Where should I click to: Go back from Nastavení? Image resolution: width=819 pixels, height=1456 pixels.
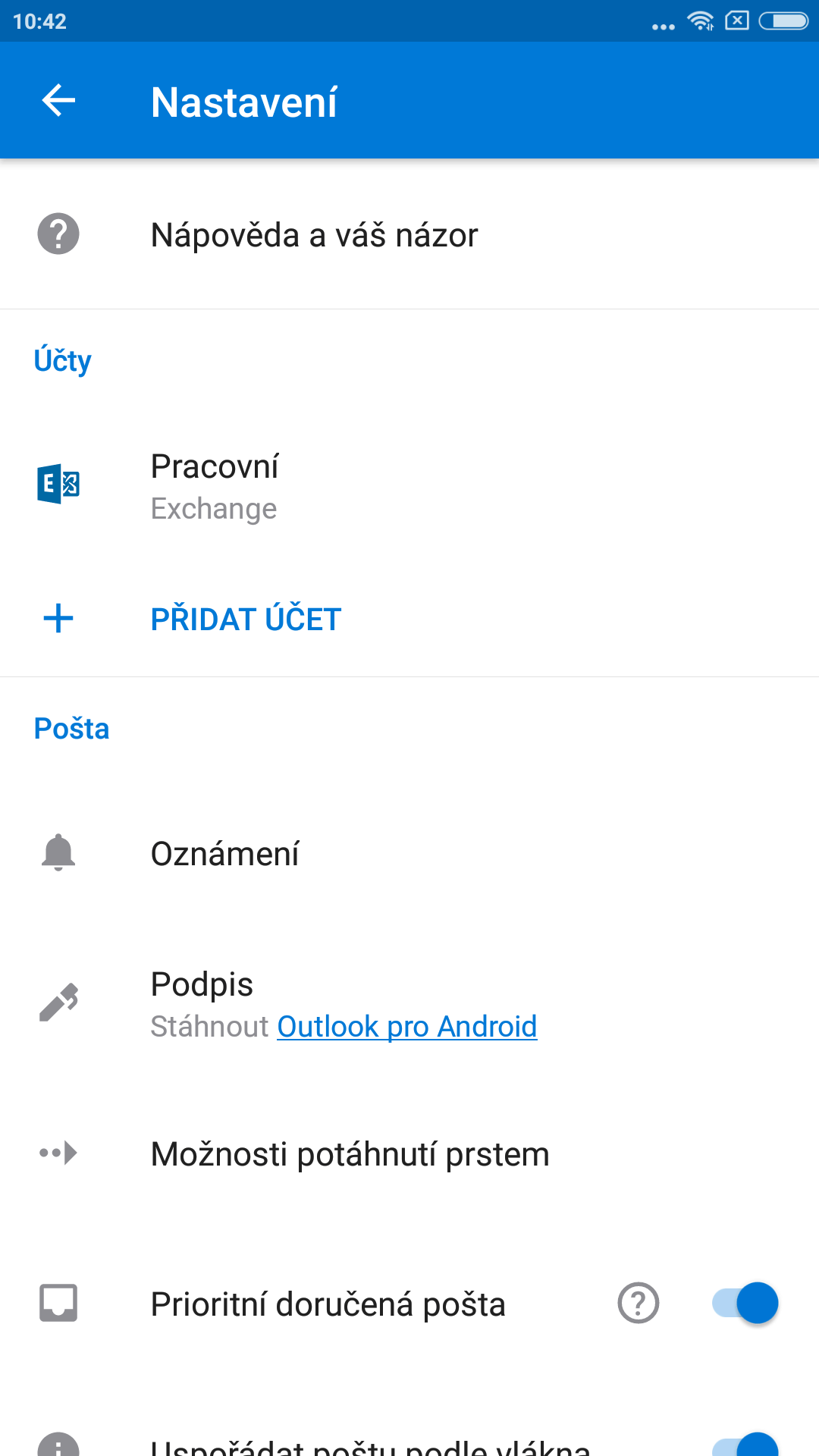(58, 101)
